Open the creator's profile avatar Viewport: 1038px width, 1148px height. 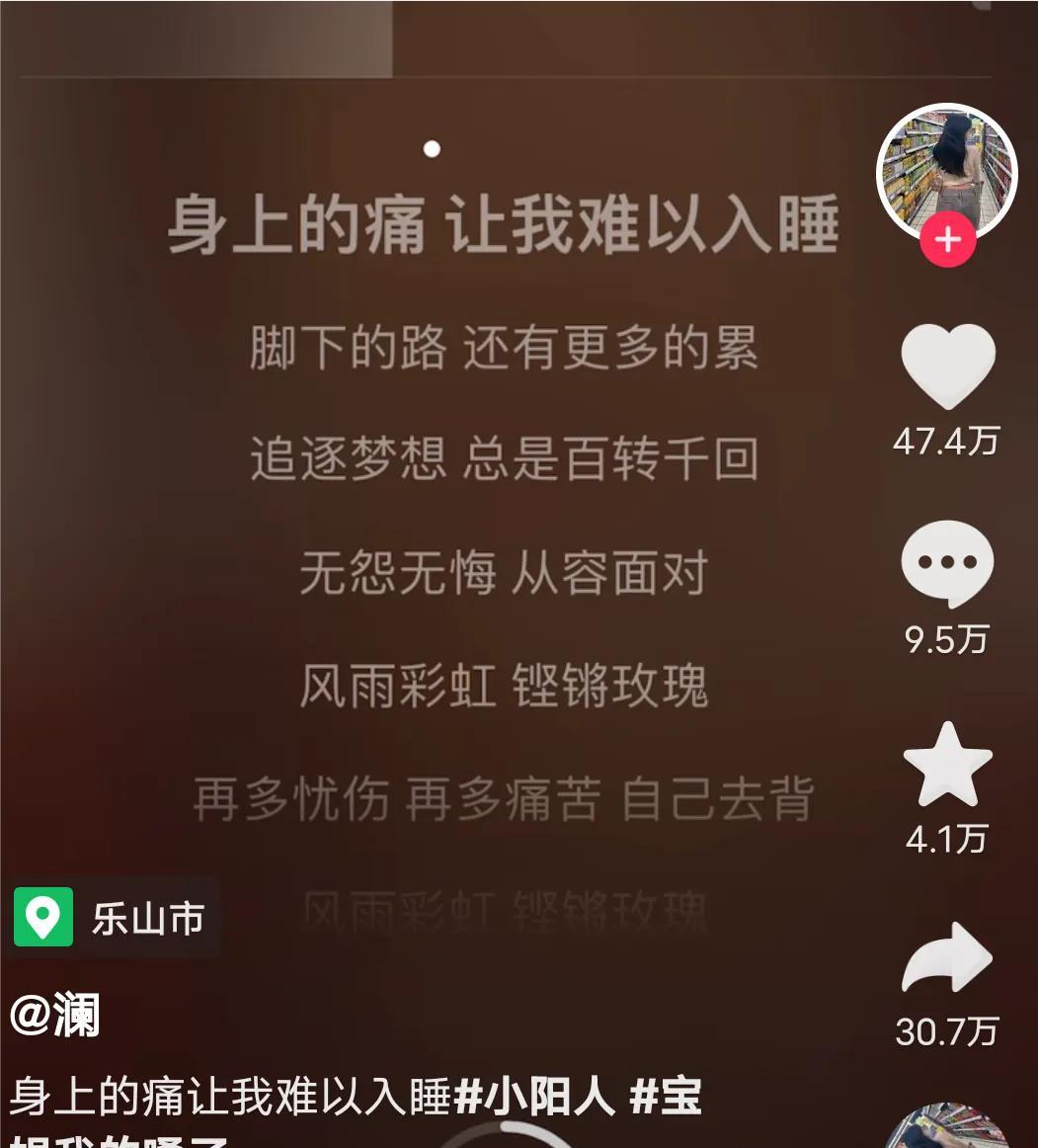[947, 174]
